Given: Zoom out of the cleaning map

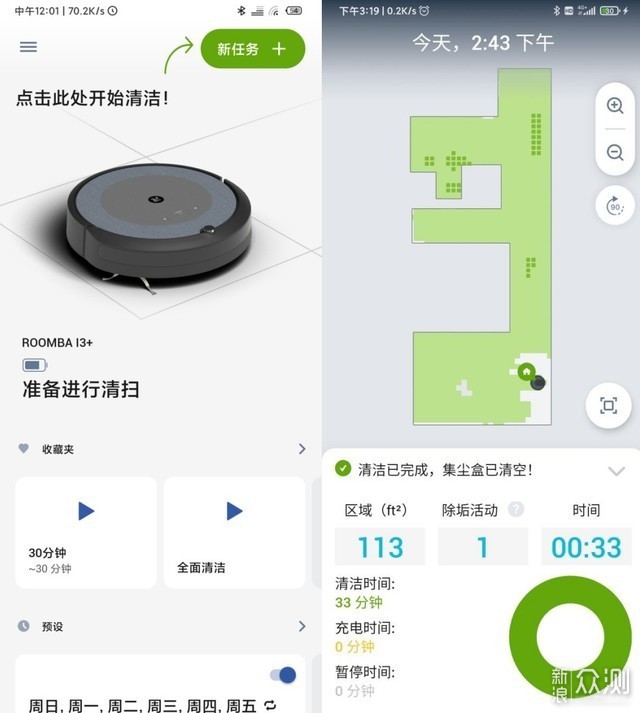Looking at the screenshot, I should coord(614,153).
